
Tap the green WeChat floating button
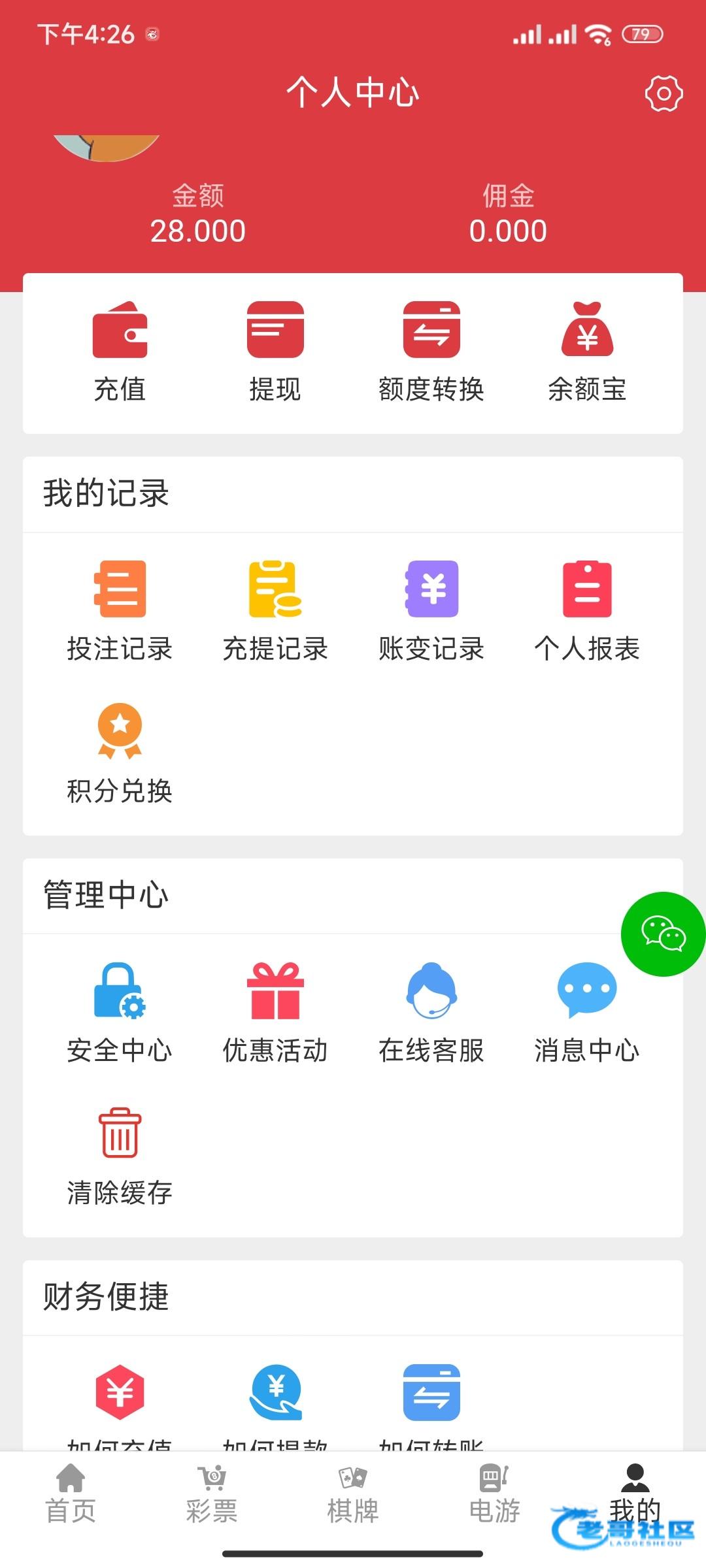point(663,934)
